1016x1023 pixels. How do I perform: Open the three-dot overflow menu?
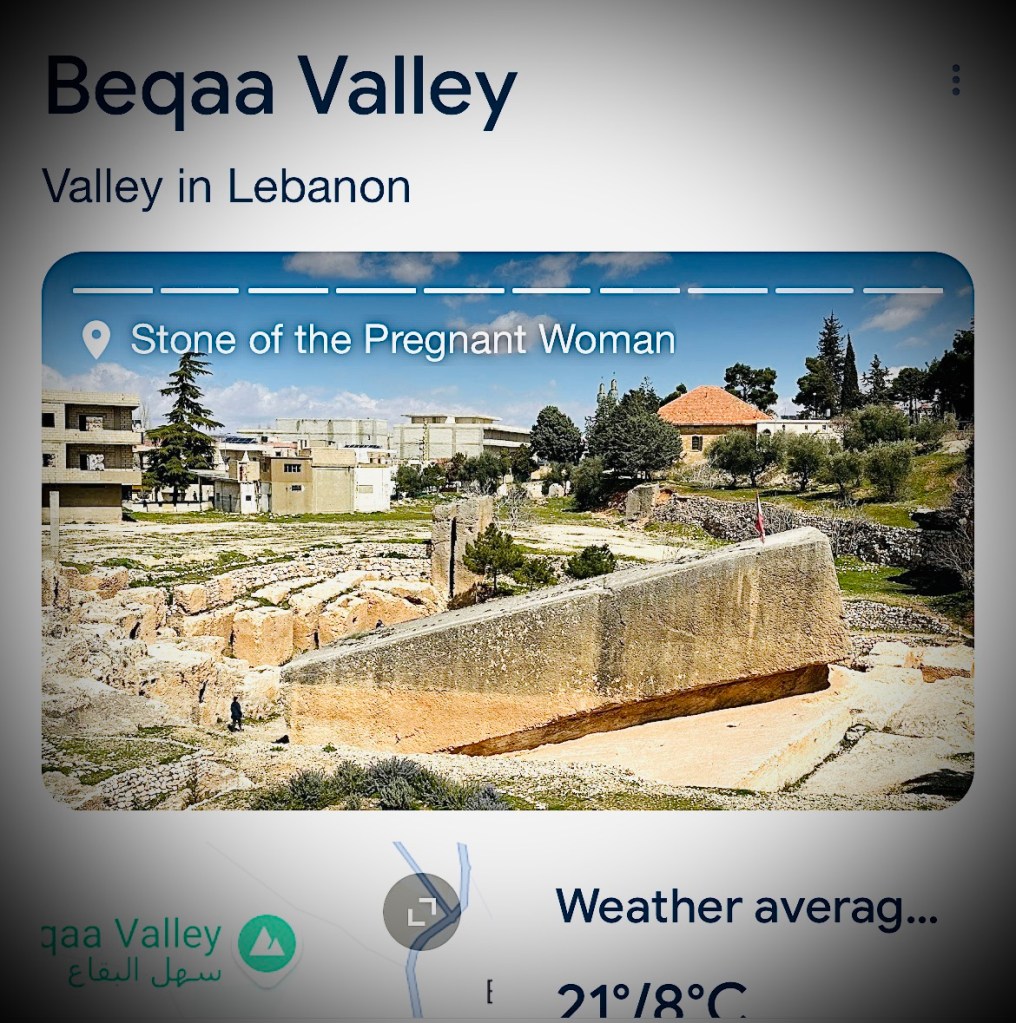point(955,80)
